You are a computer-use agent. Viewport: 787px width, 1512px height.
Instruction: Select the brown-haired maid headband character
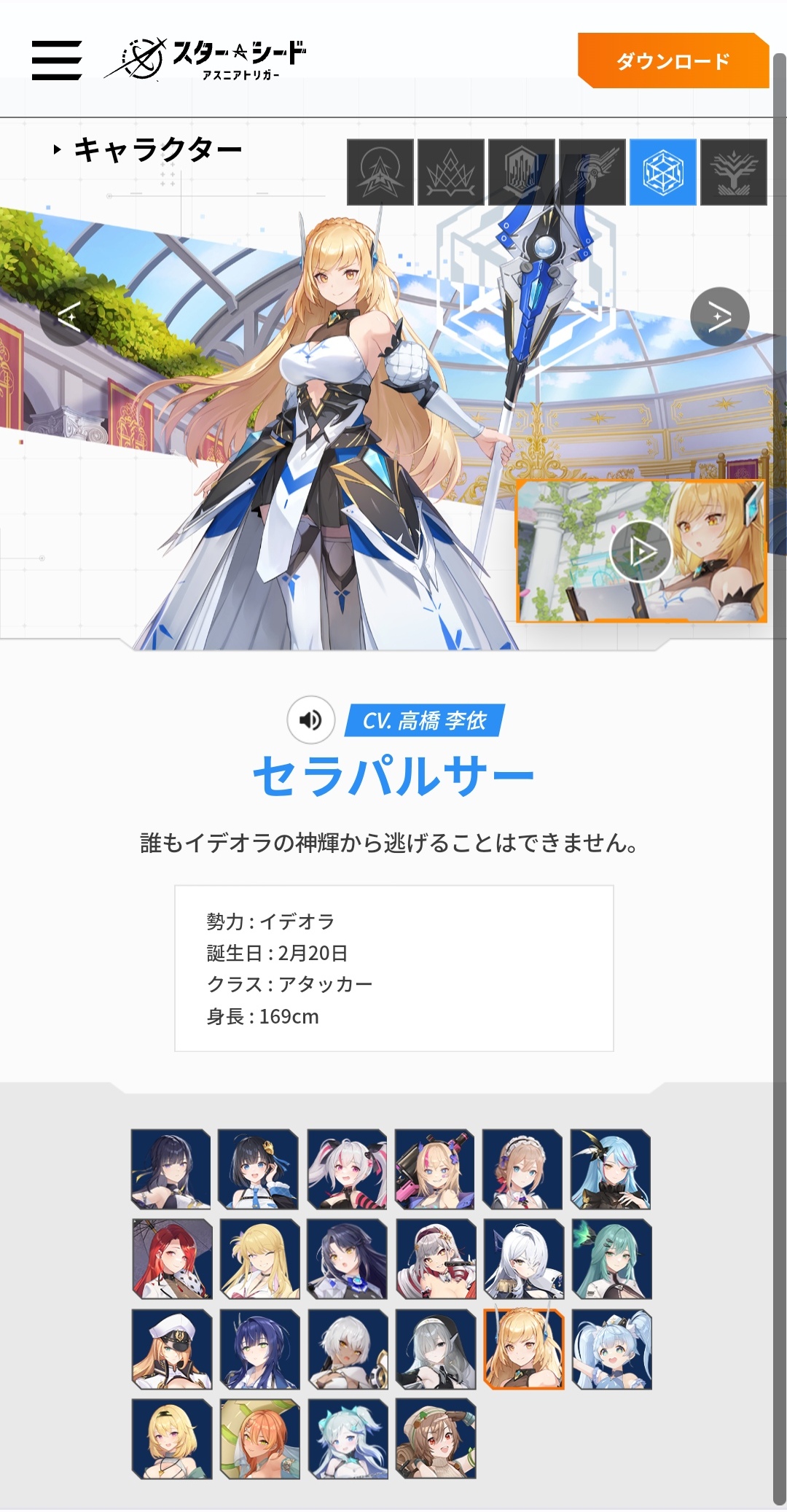(x=522, y=1169)
